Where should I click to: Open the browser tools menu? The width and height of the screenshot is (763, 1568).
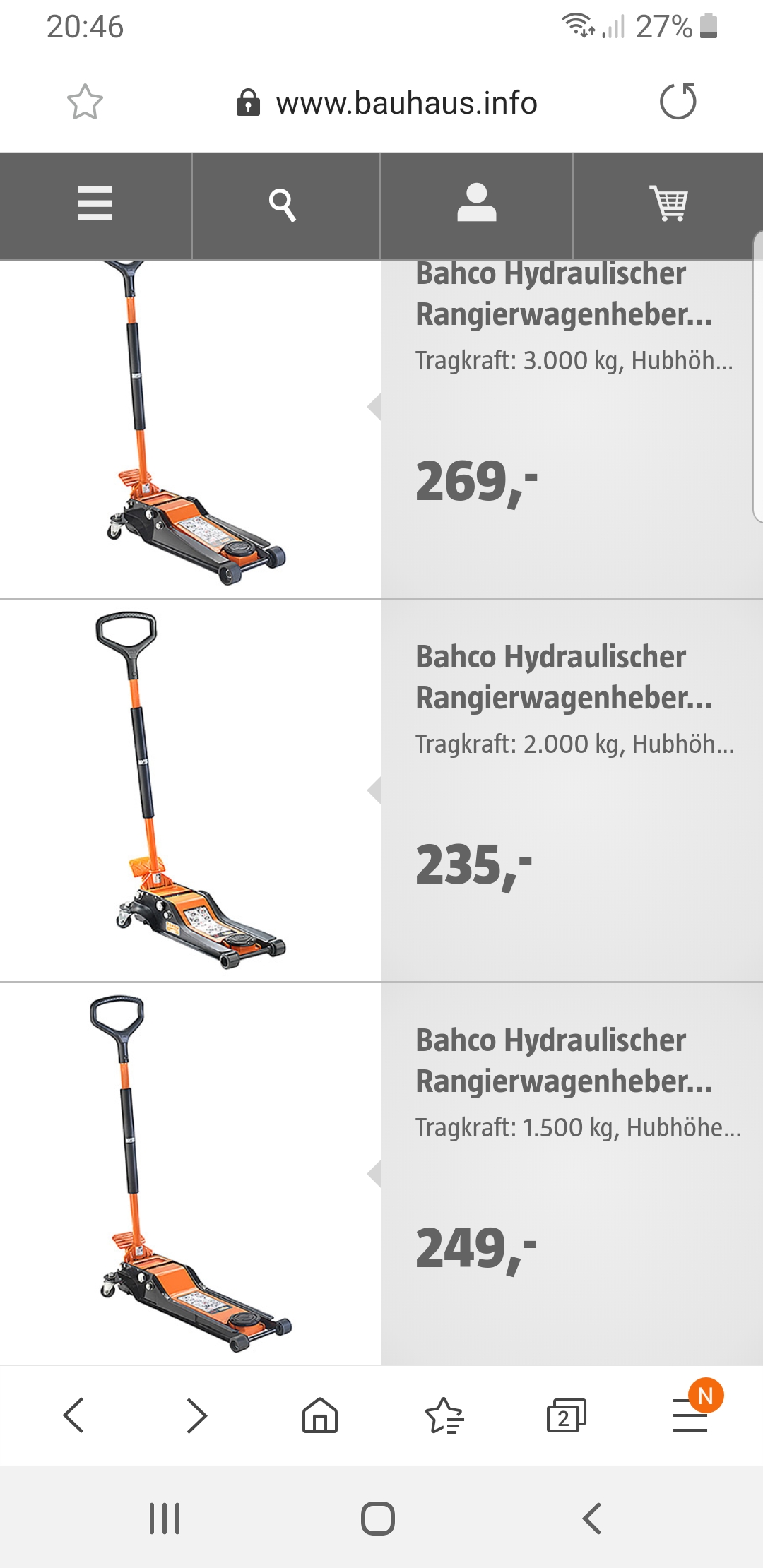pyautogui.click(x=691, y=1414)
